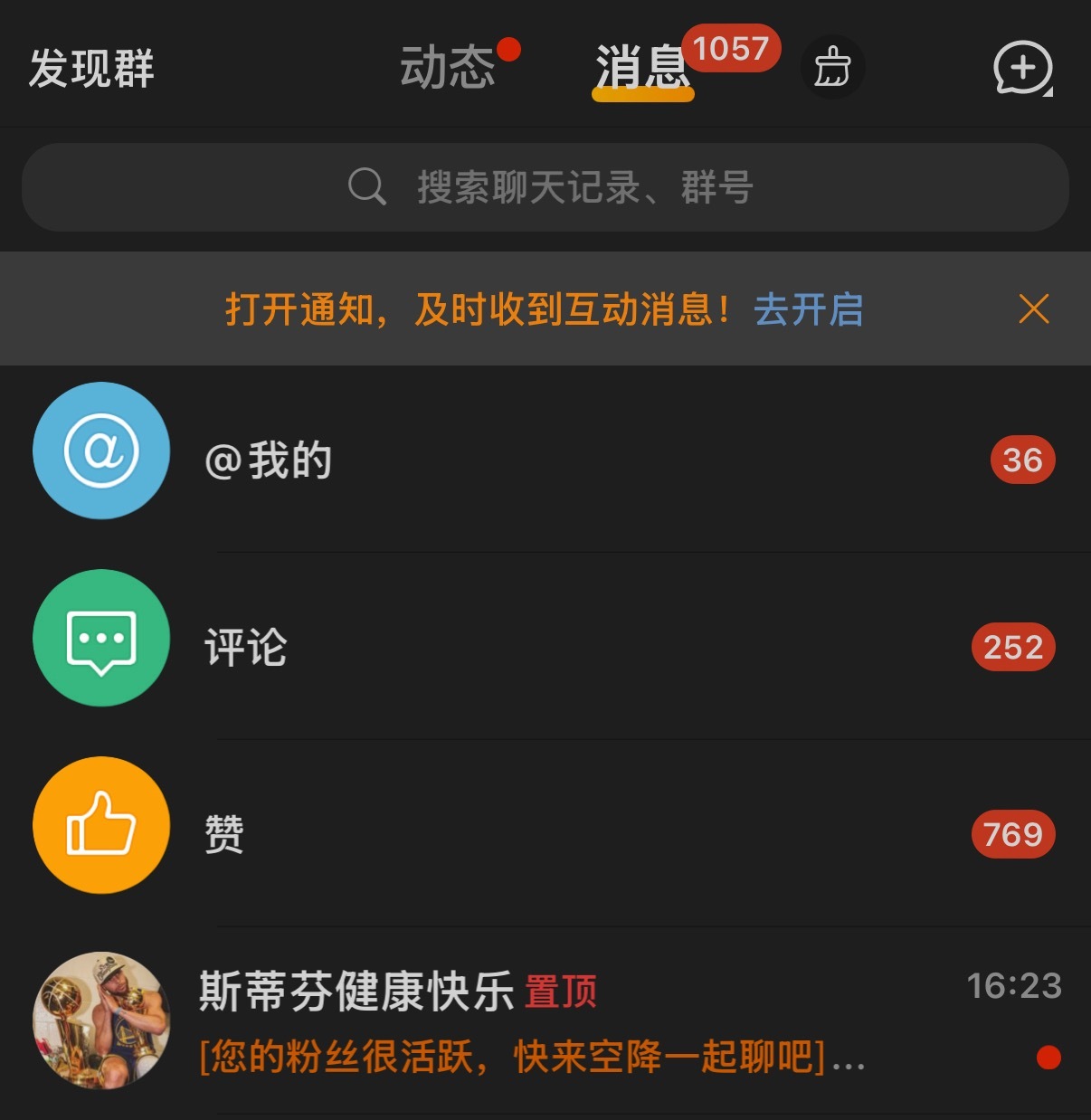Open 发现群 to discover groups
Screen dimensions: 1091x1120
(90, 67)
